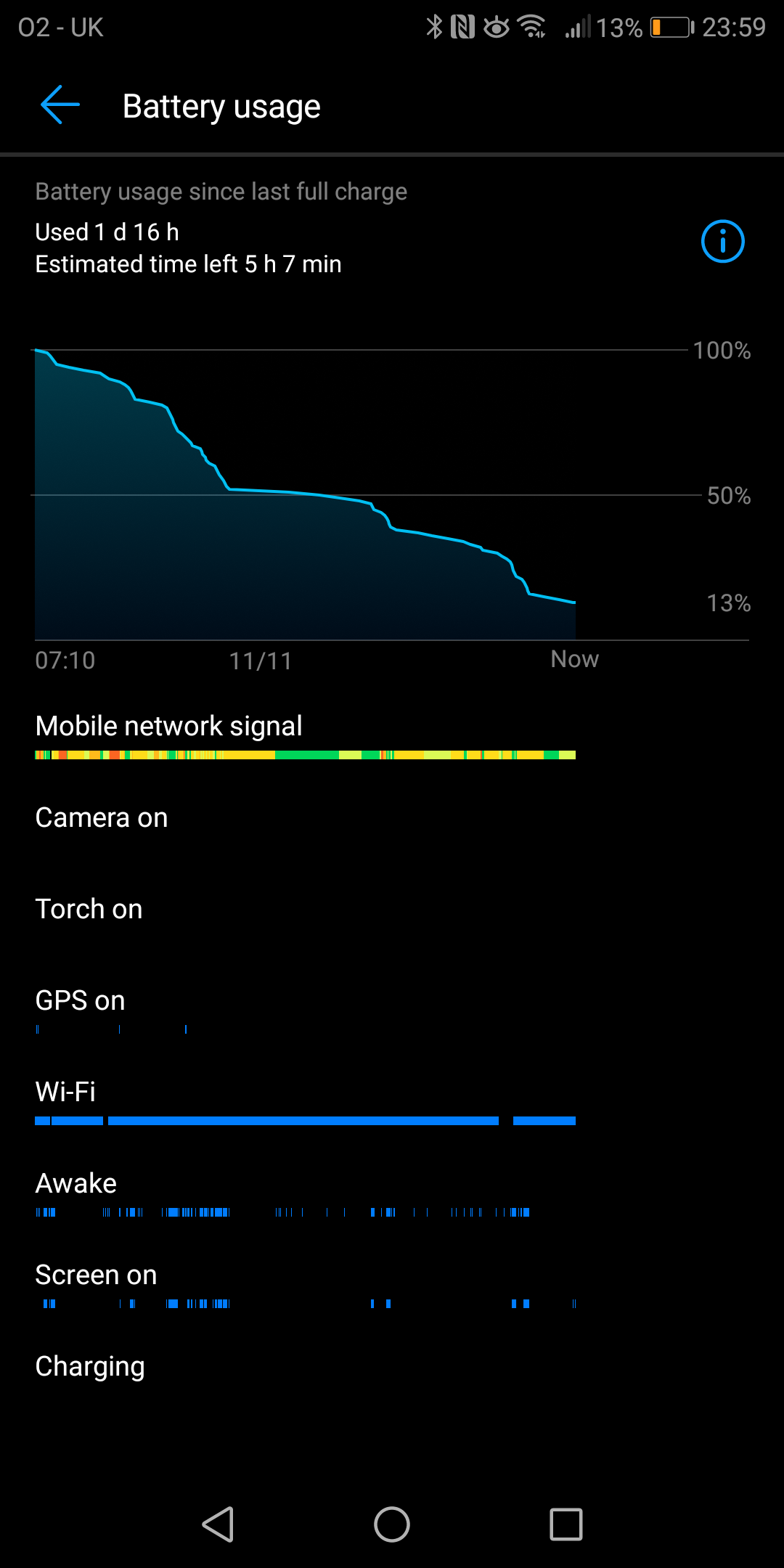Open the battery info icon
The width and height of the screenshot is (784, 1568).
(722, 241)
